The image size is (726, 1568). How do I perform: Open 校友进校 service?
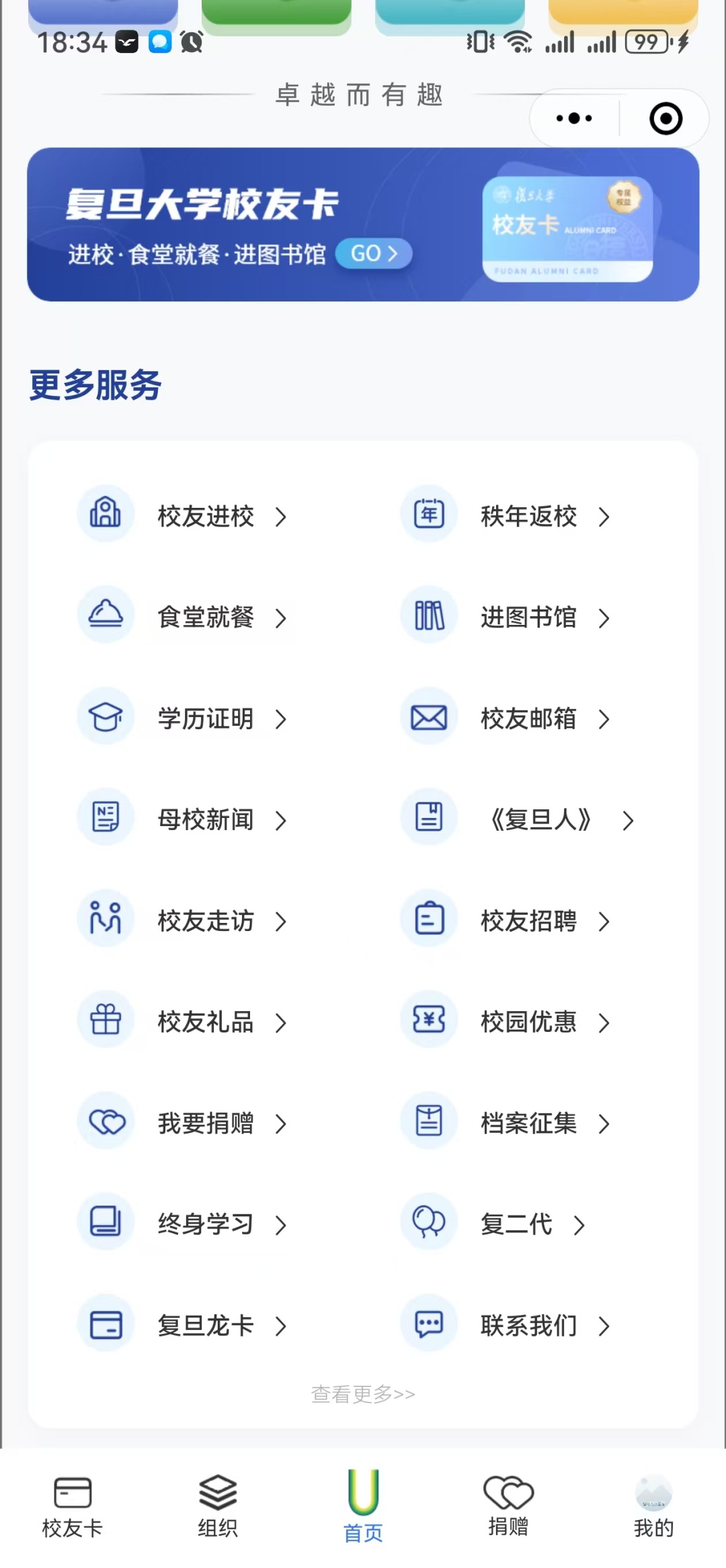pos(206,516)
